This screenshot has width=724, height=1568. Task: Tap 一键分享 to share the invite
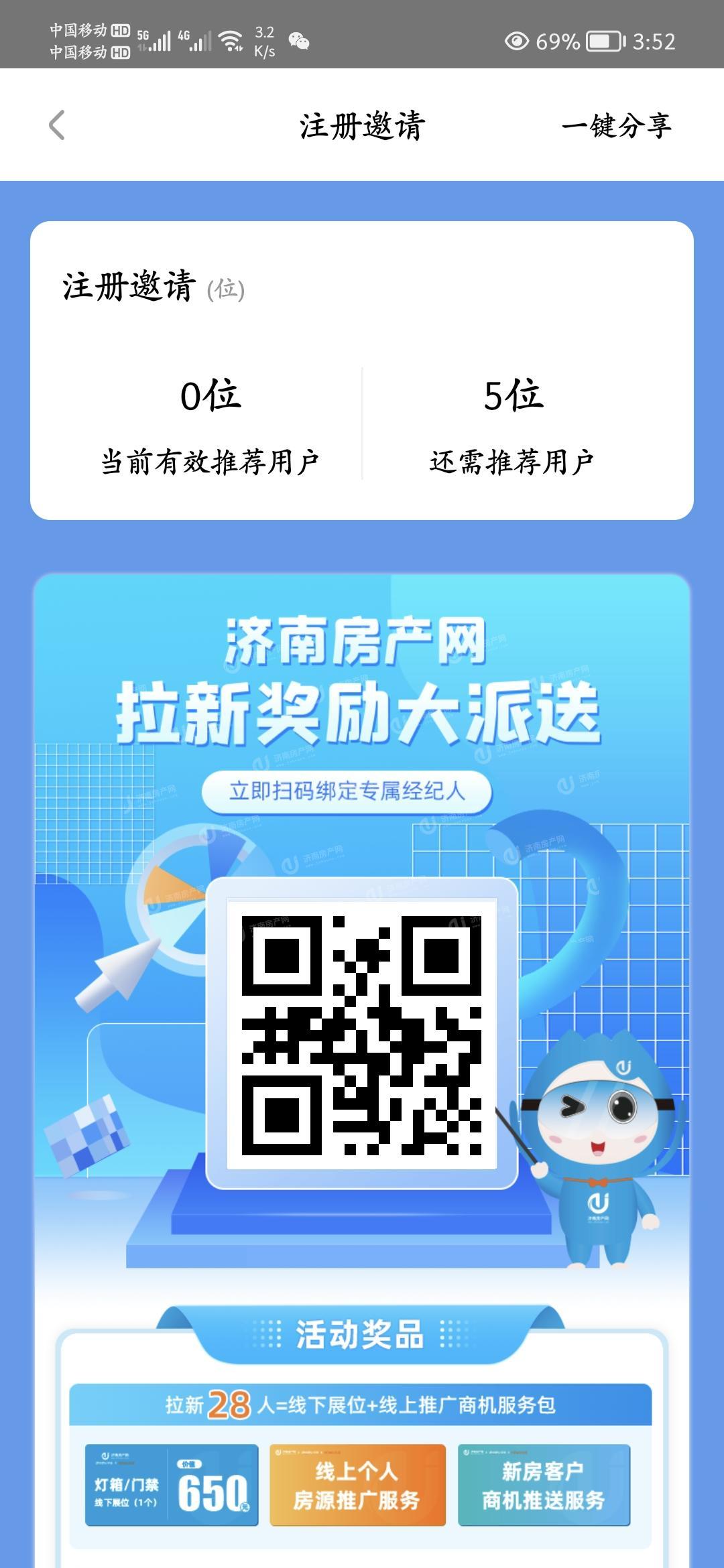click(x=616, y=125)
